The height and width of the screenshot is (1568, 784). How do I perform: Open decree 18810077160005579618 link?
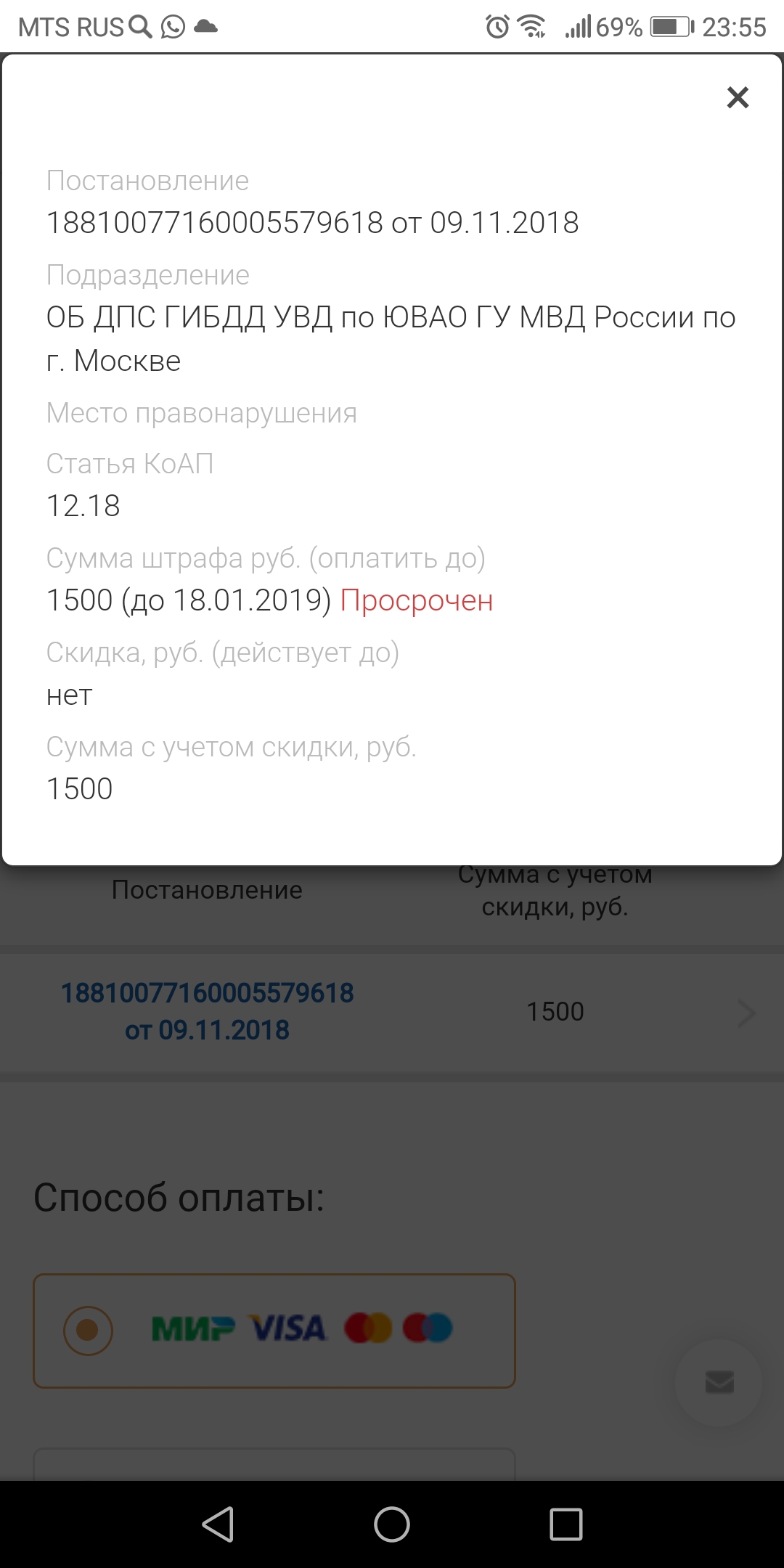click(x=207, y=1010)
